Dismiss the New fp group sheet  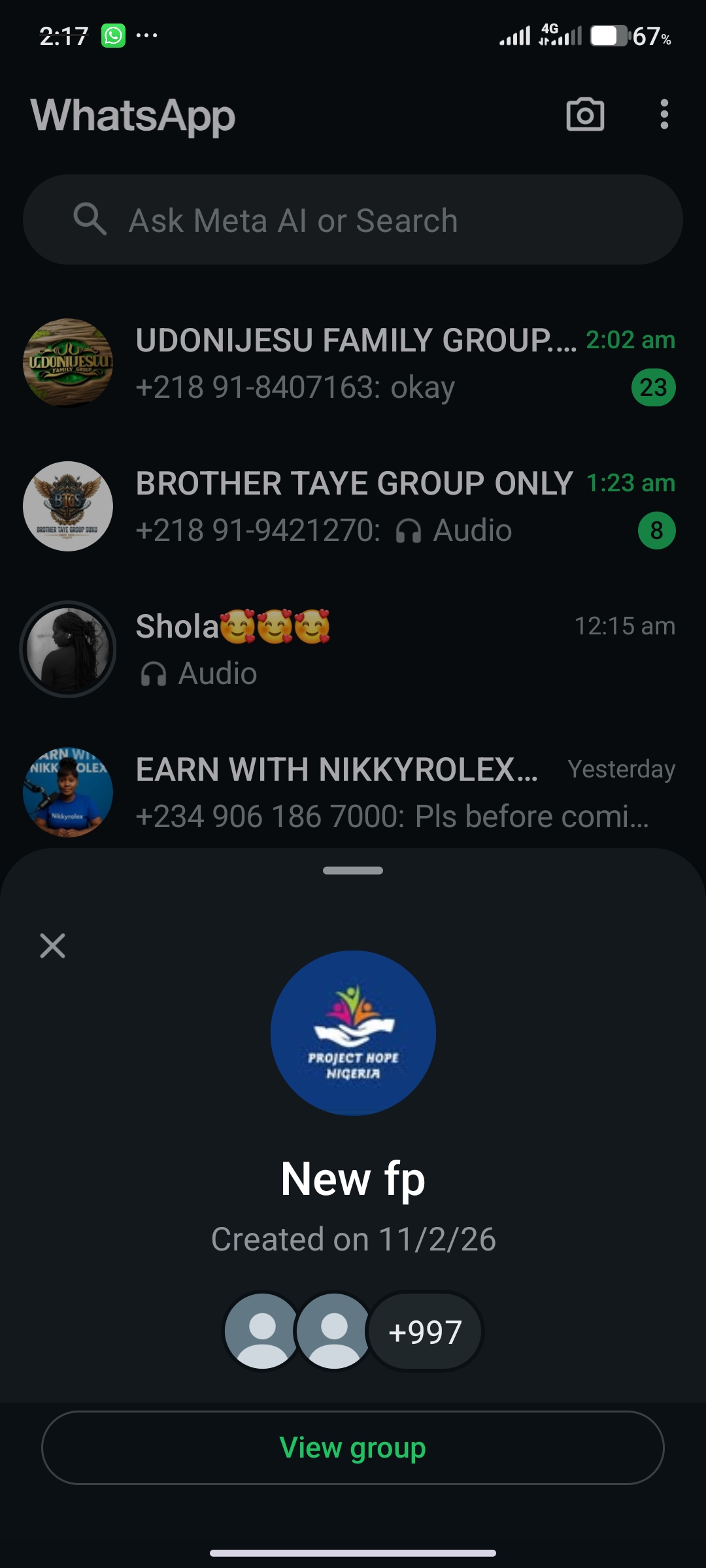pos(53,945)
